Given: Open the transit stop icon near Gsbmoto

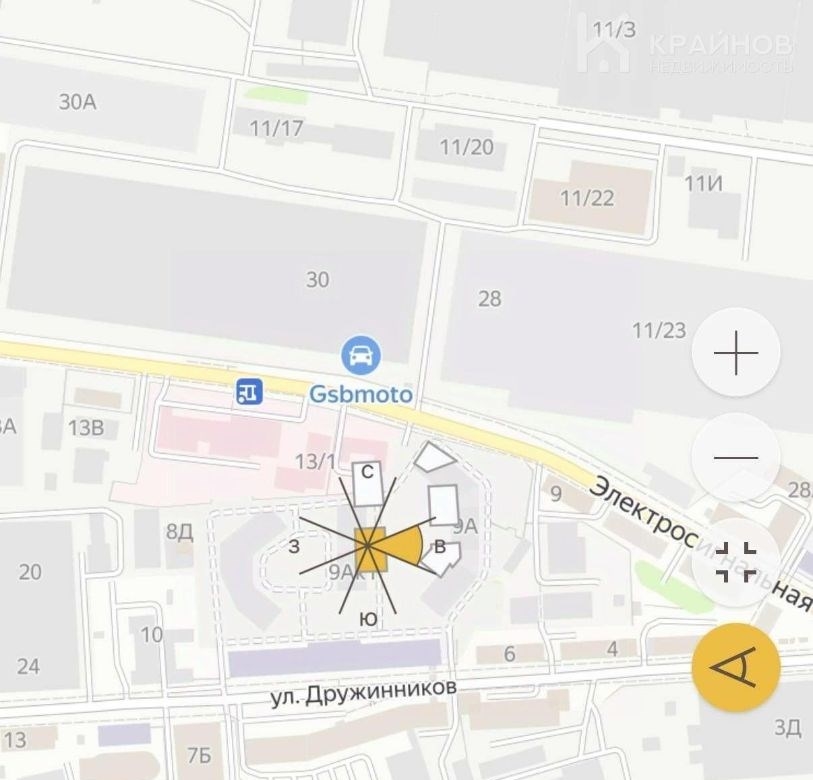Looking at the screenshot, I should point(248,392).
